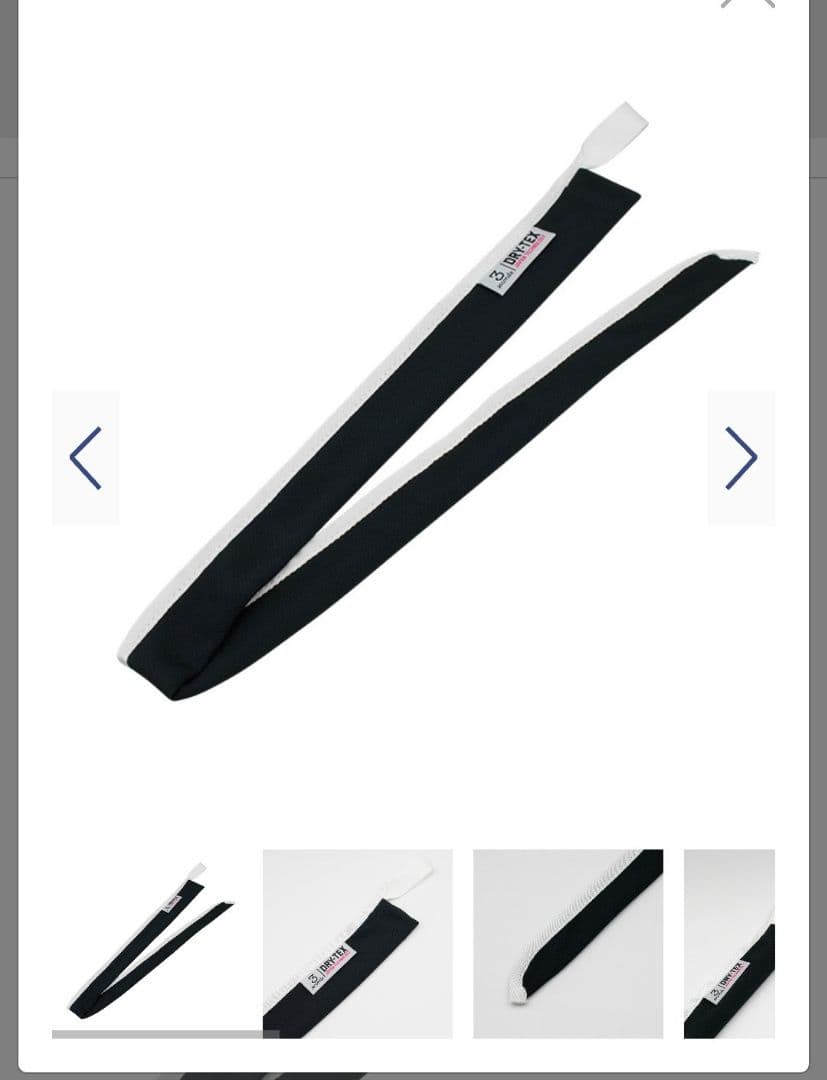827x1080 pixels.
Task: Advance to the next product image
Action: [x=740, y=458]
